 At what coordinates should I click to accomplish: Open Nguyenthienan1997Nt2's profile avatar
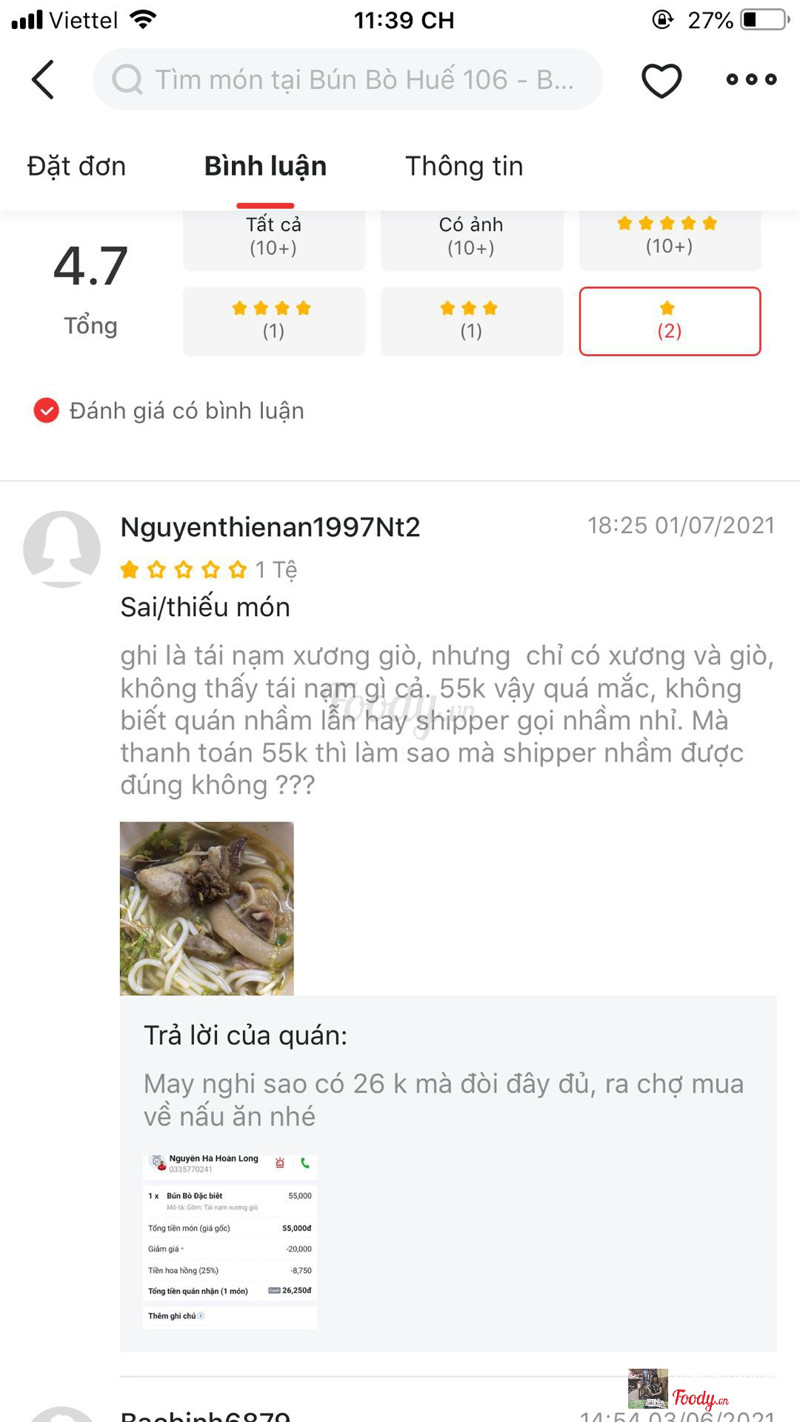pos(62,548)
